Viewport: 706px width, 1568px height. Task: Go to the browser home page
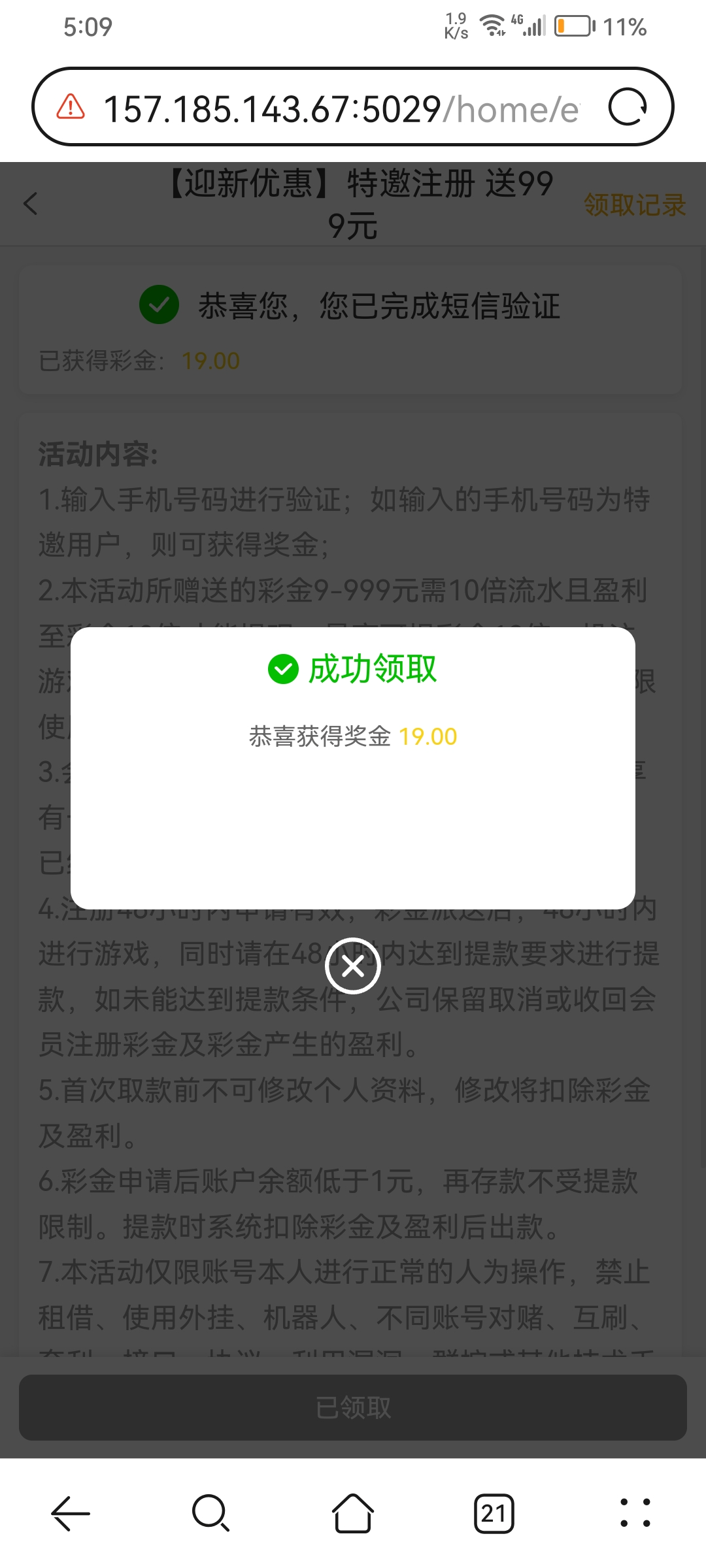353,1513
